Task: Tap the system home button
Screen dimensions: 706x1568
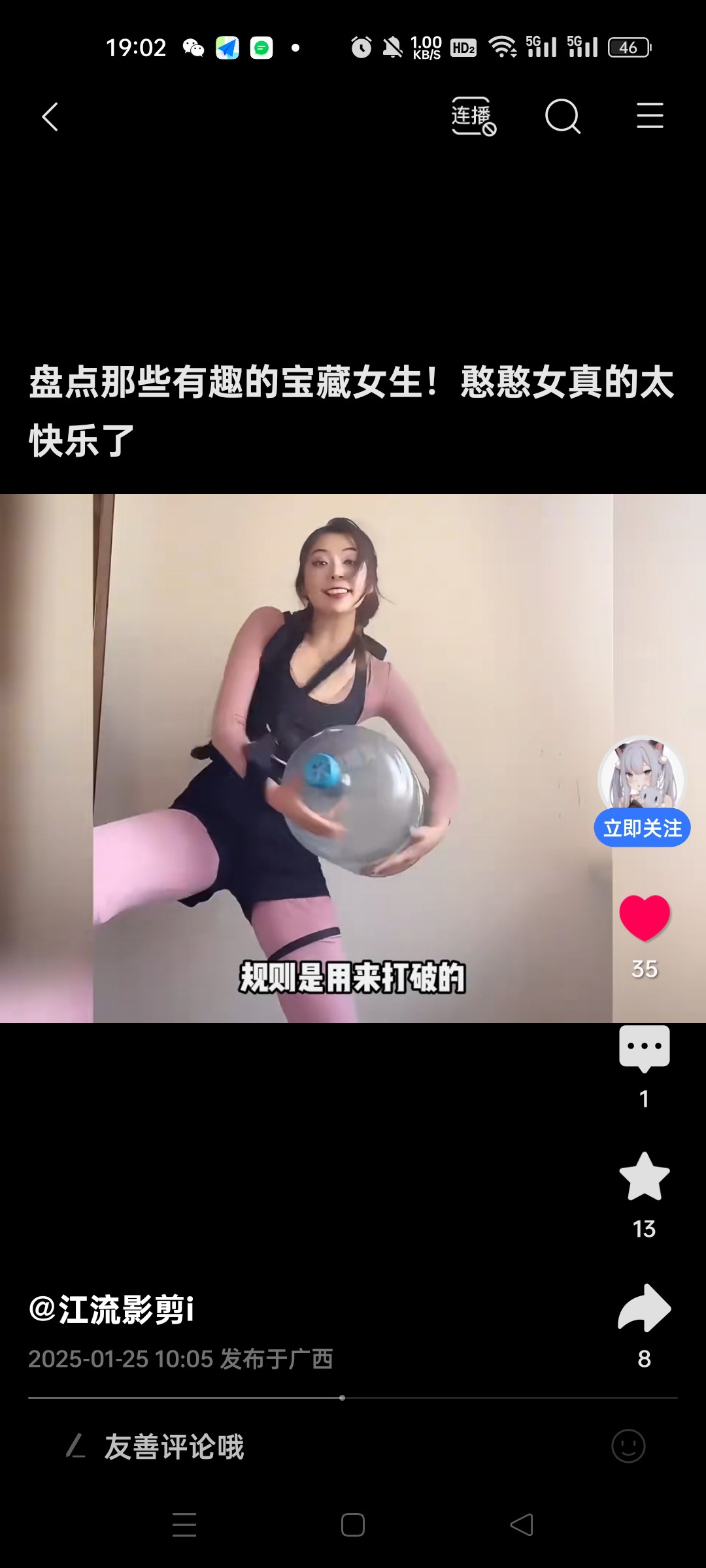Action: (x=353, y=1525)
